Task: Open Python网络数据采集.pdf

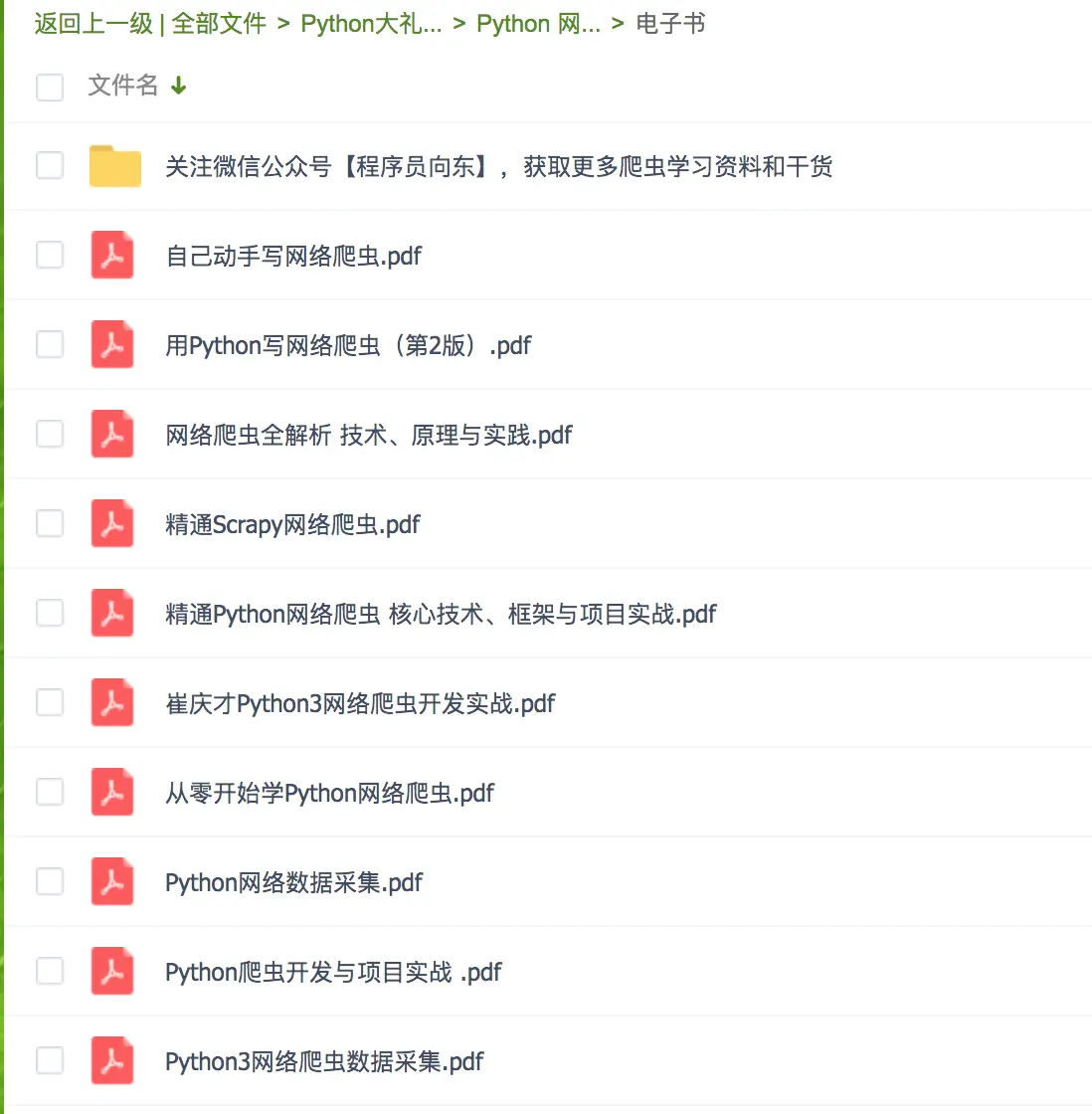Action: (293, 882)
